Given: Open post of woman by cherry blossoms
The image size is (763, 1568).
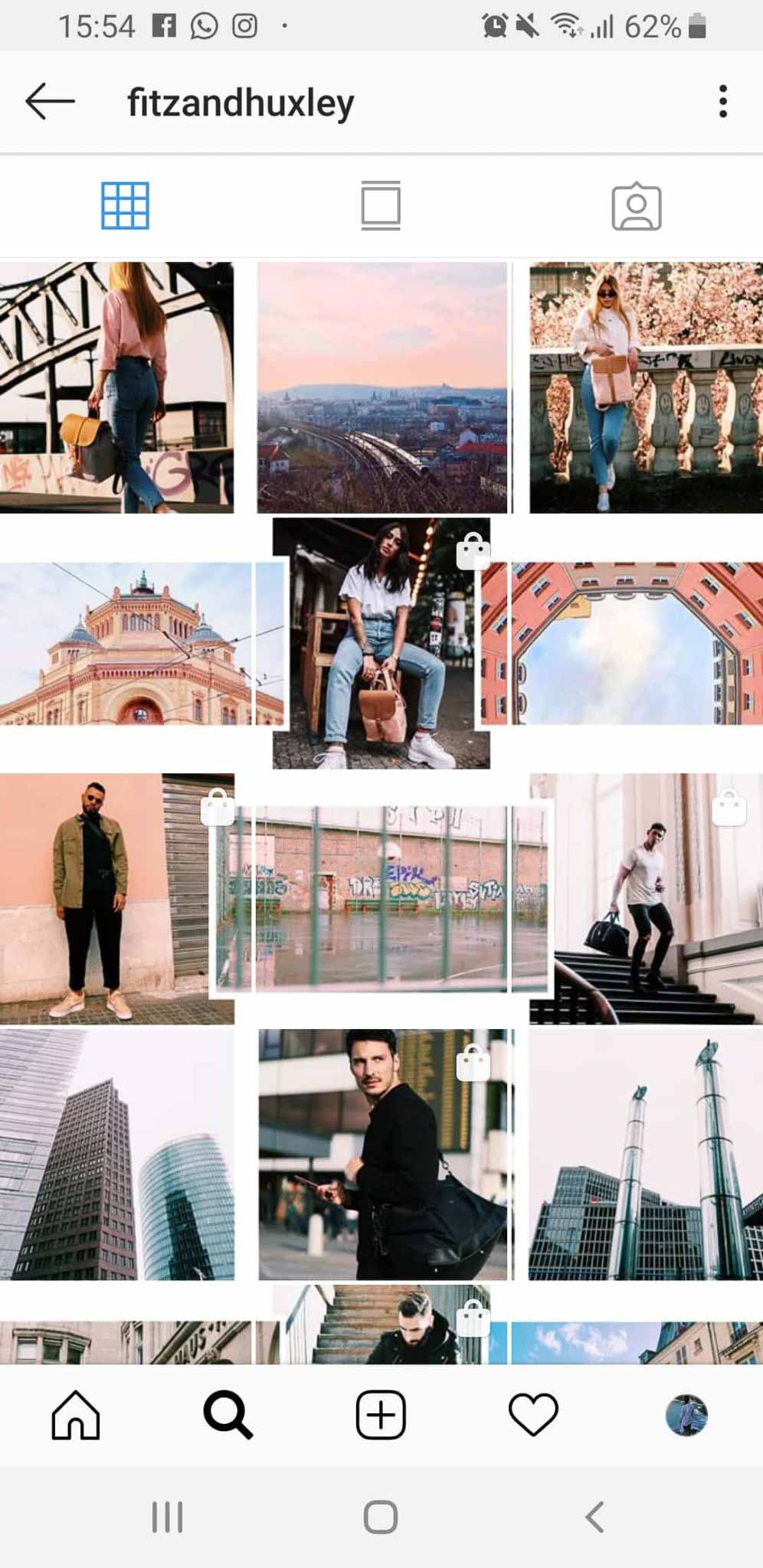Looking at the screenshot, I should coord(646,387).
